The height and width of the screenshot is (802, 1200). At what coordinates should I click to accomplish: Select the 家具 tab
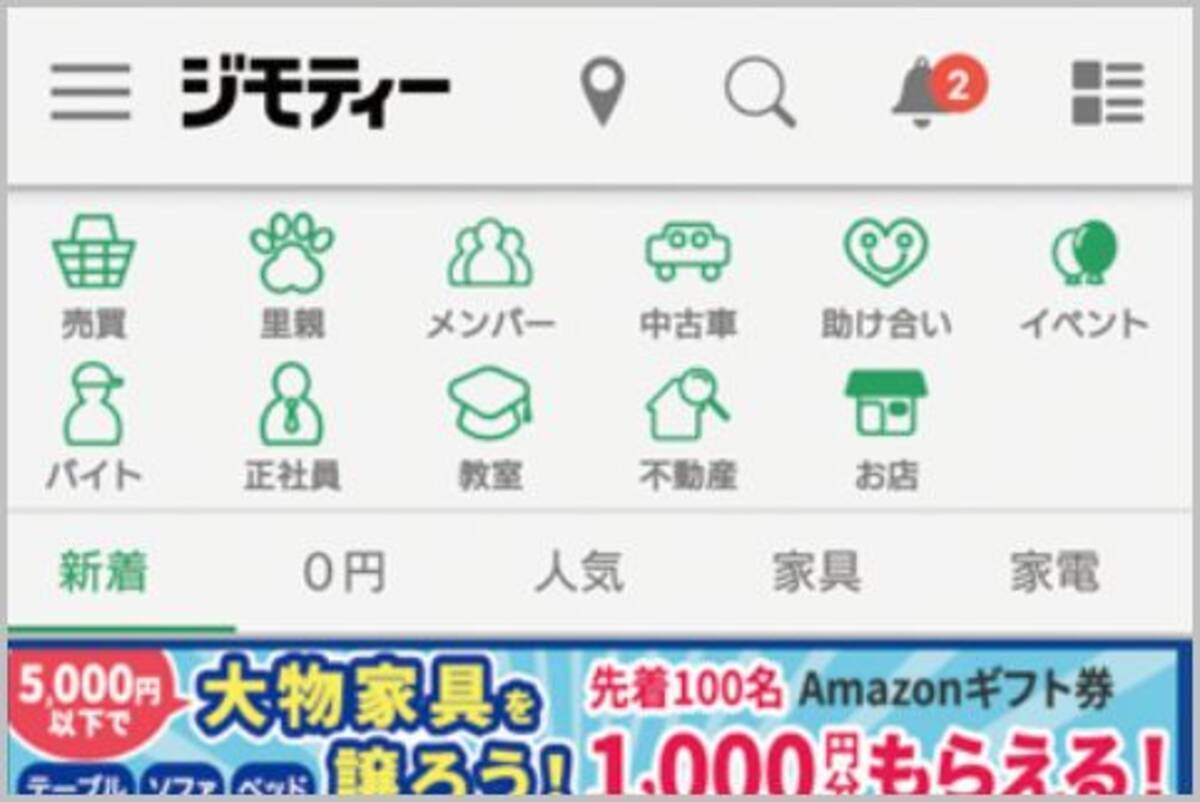tap(817, 574)
